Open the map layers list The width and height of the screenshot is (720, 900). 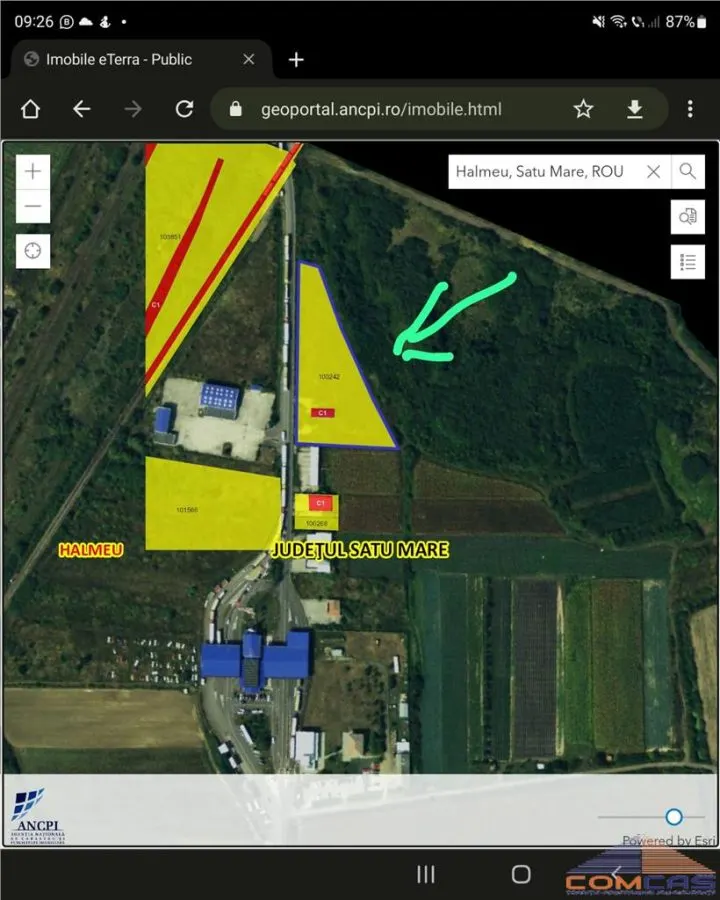(x=687, y=262)
